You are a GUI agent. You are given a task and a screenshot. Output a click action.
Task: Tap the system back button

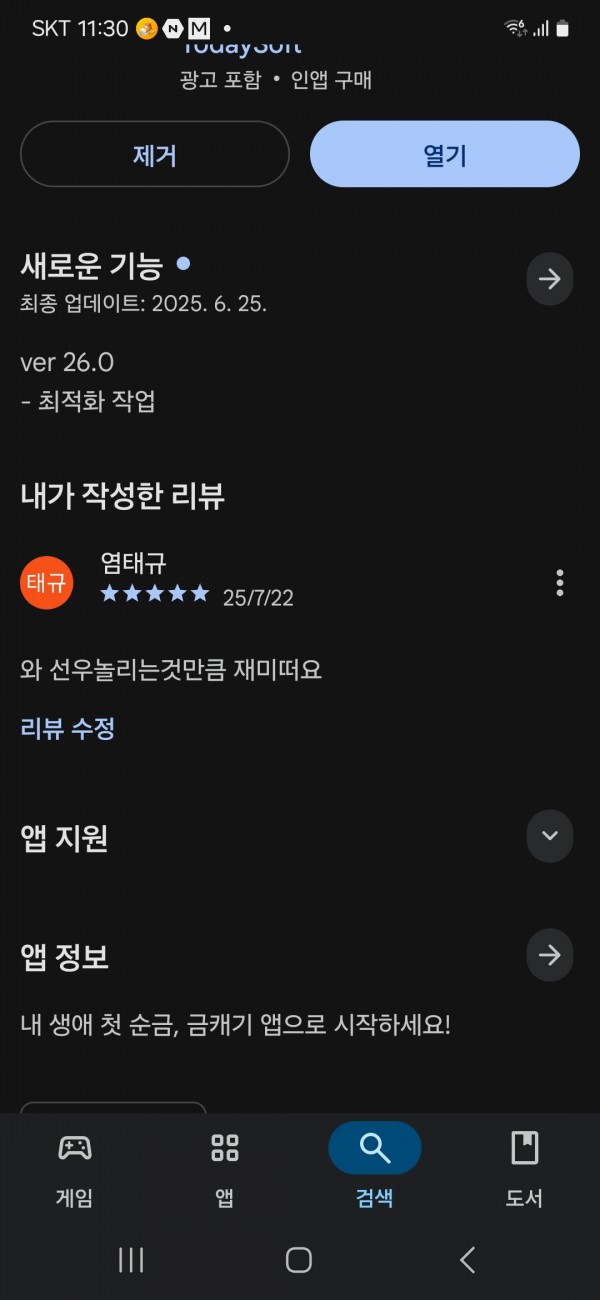467,1260
